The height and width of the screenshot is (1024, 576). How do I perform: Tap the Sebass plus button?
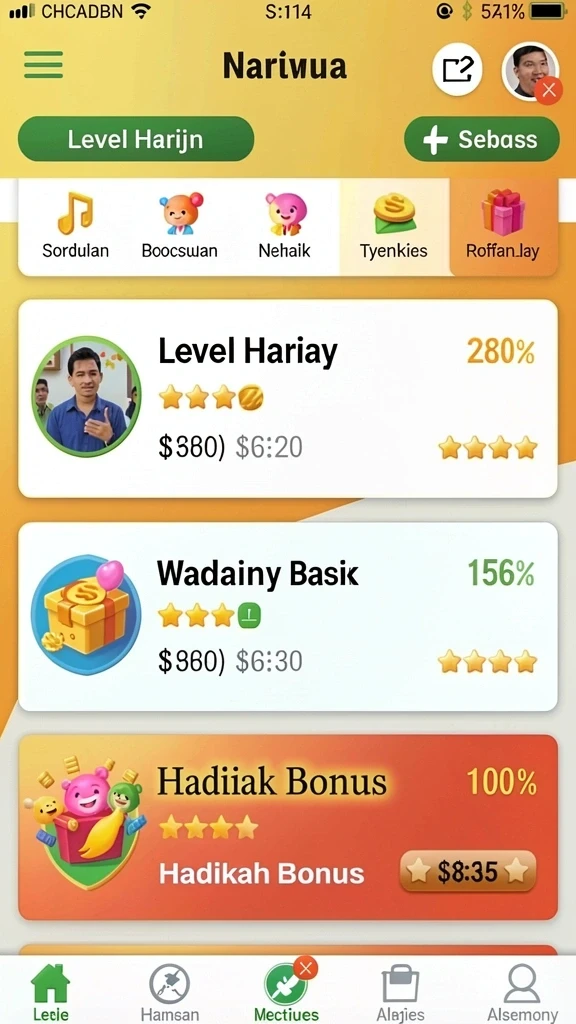pos(482,139)
